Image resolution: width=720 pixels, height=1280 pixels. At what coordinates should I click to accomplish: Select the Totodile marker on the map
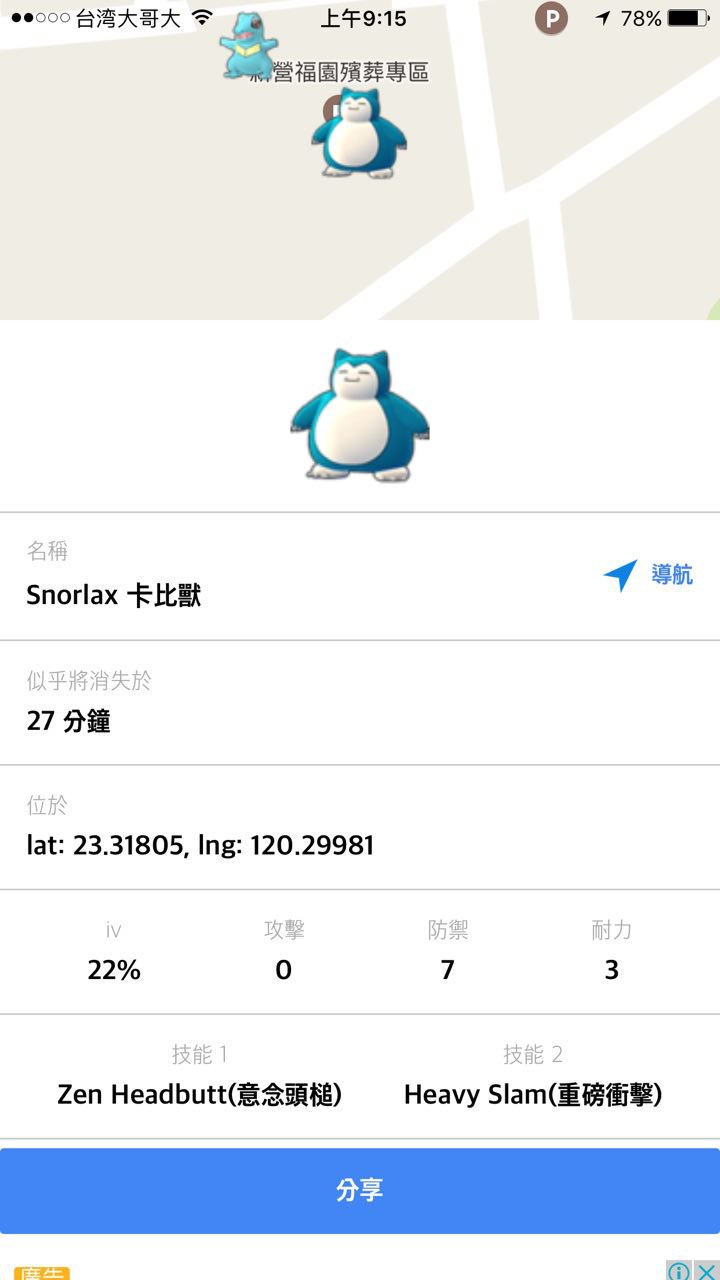click(244, 47)
